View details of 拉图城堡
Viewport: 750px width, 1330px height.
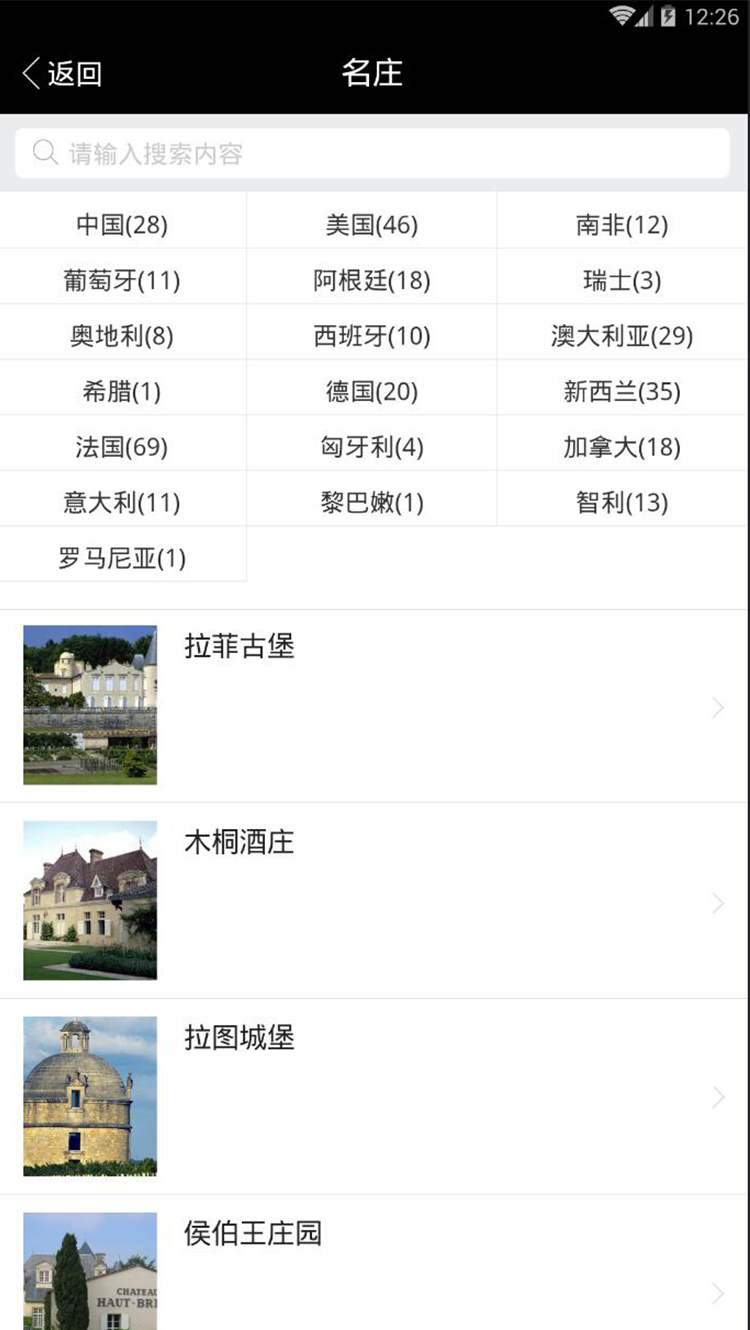[x=374, y=1096]
